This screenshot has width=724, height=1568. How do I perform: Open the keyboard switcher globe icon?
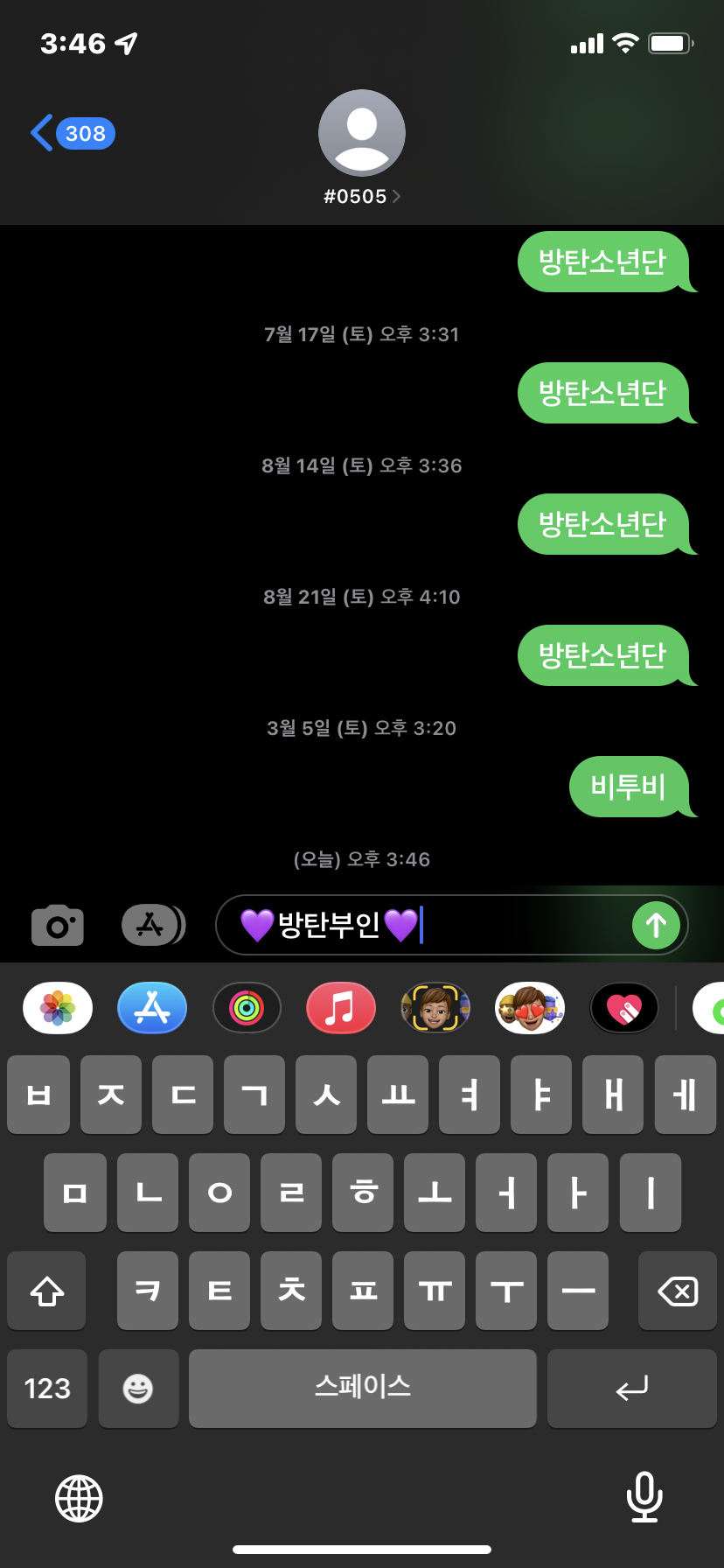[78, 1498]
